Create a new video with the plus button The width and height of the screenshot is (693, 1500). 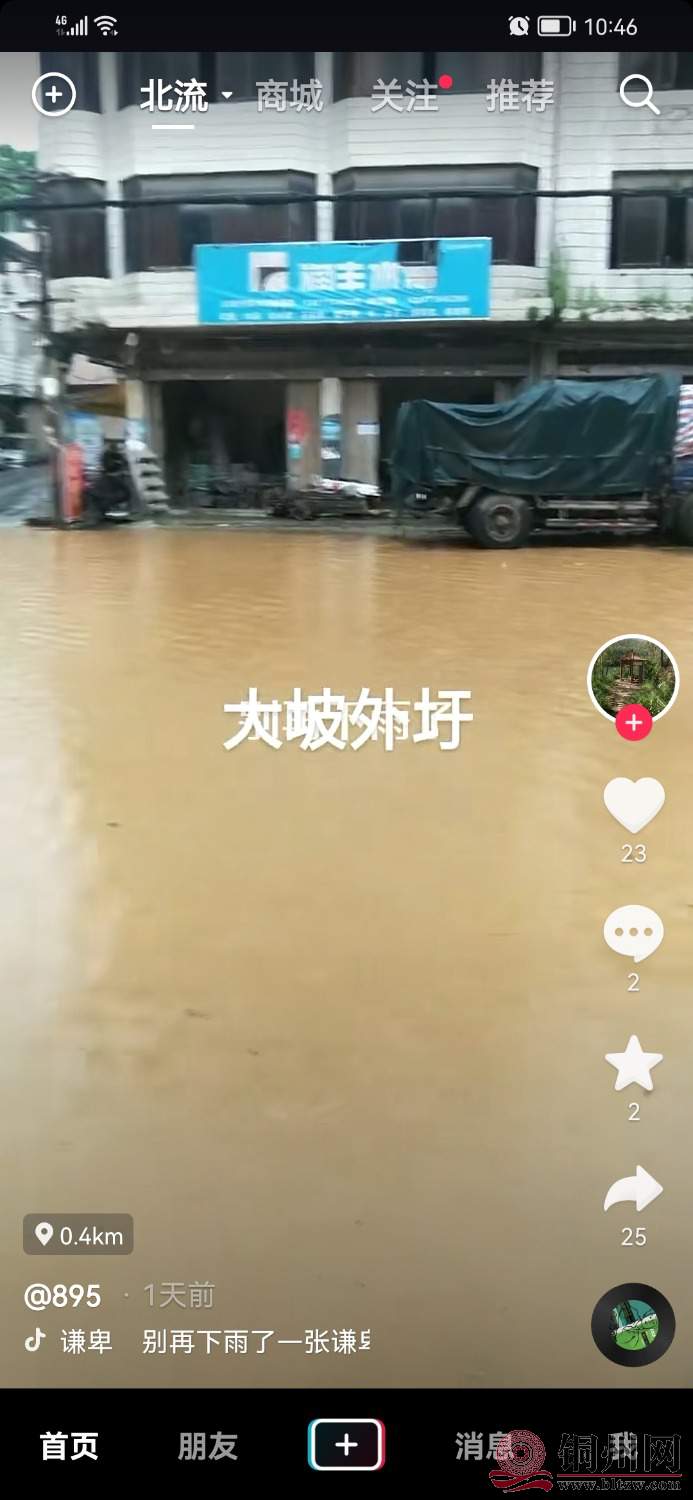point(346,1445)
